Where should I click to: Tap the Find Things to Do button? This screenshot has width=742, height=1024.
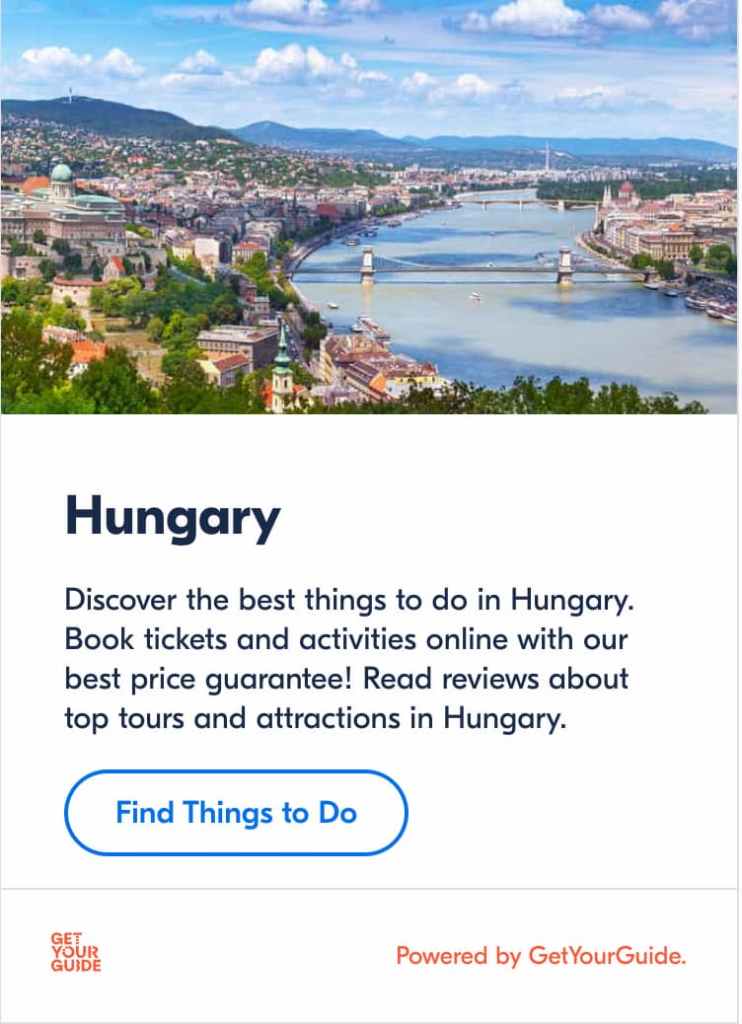coord(236,813)
